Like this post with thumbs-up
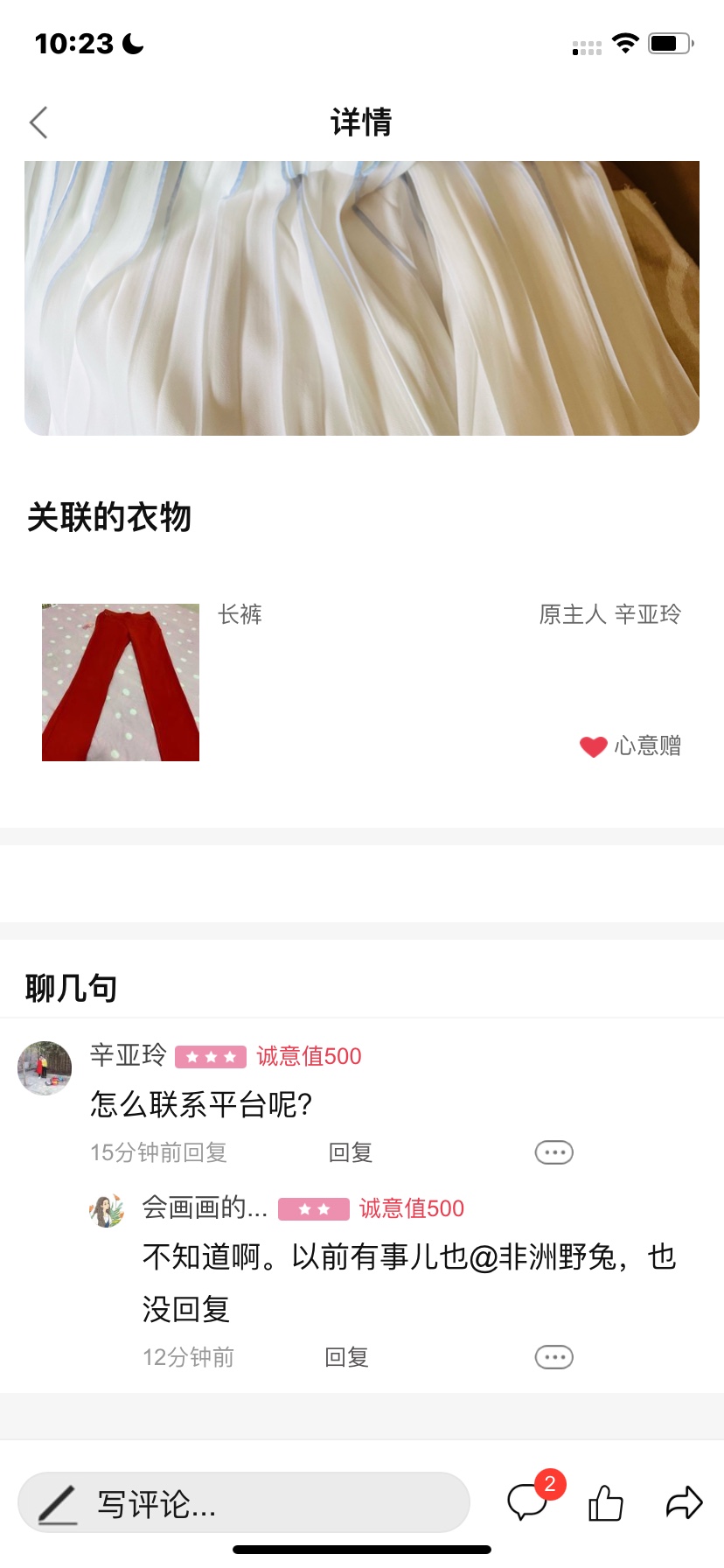 605,1503
